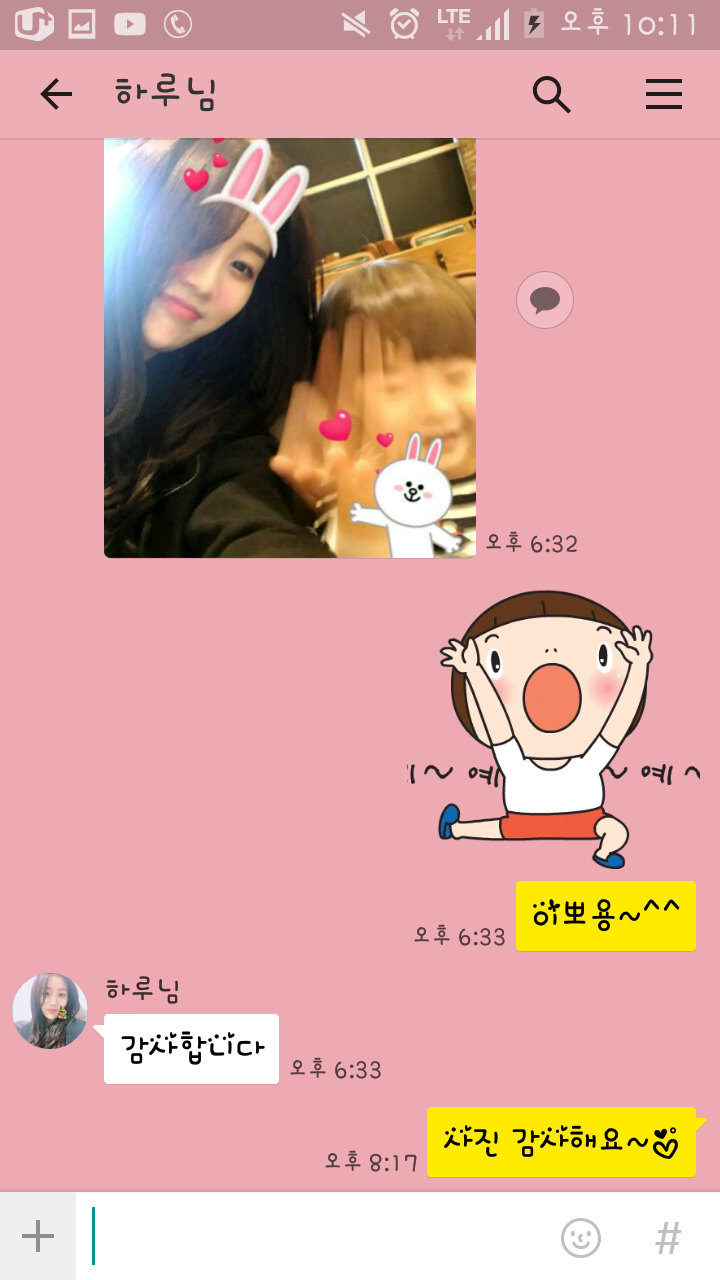Tap the hashtag search button
This screenshot has width=720, height=1280.
[x=668, y=1238]
